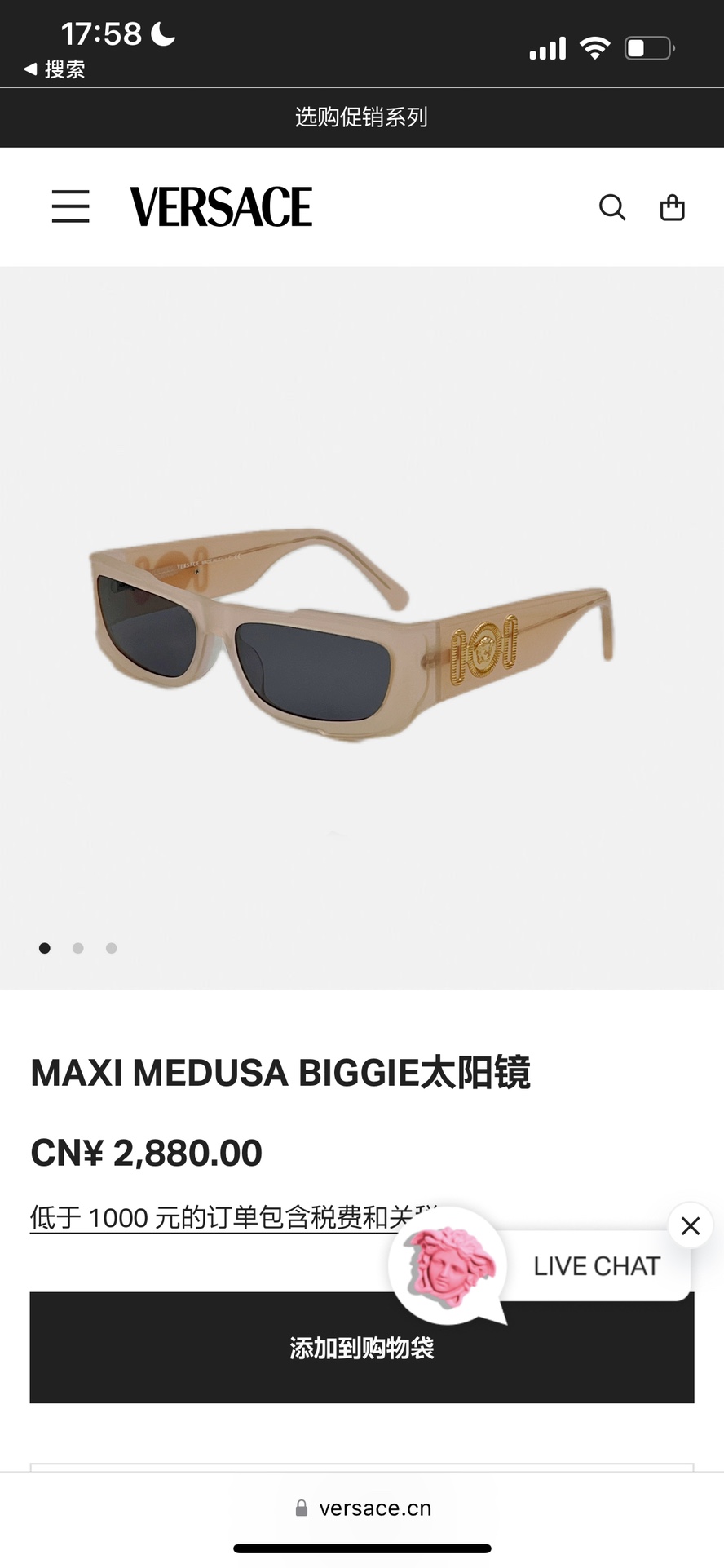Image resolution: width=724 pixels, height=1568 pixels.
Task: Jump to the second image dot
Action: [78, 948]
